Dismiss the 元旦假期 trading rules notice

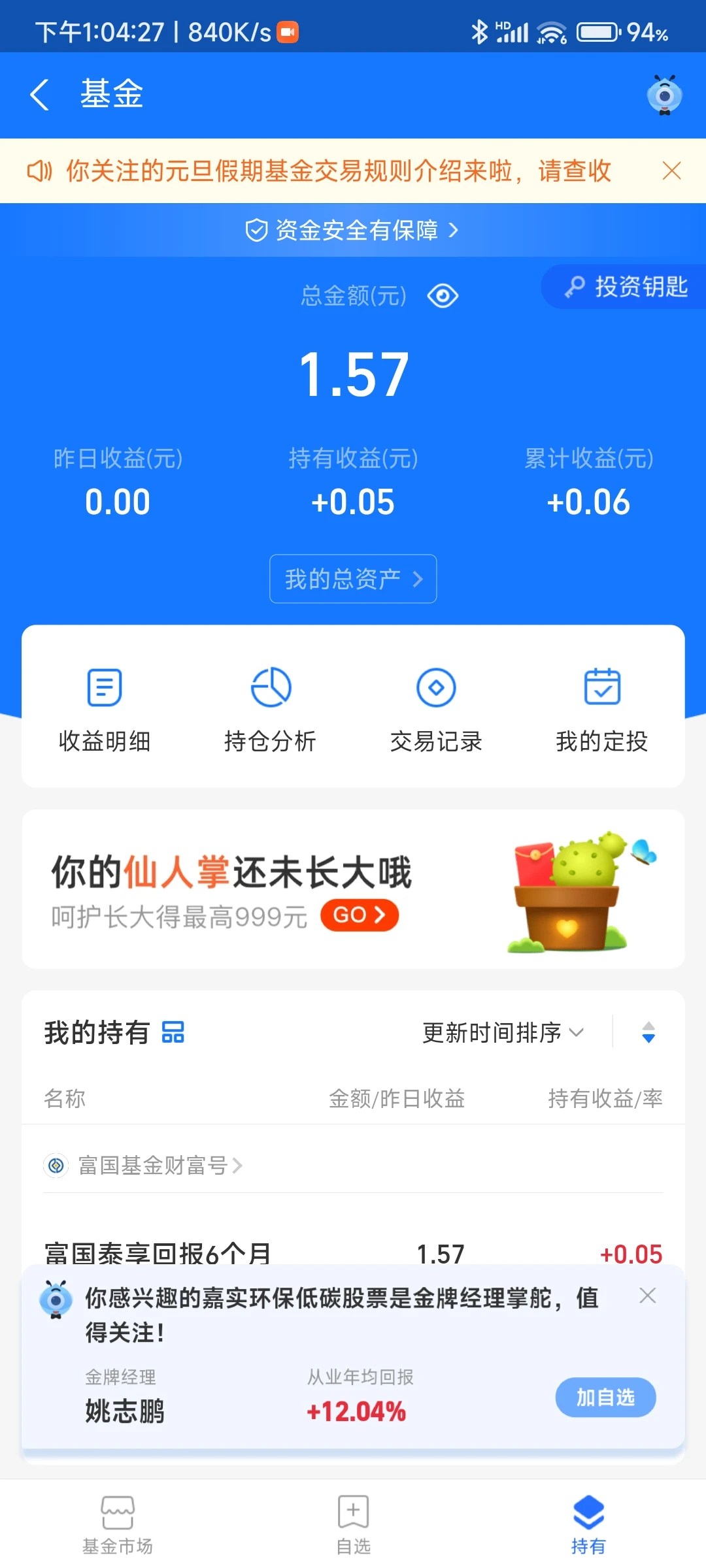tap(671, 171)
